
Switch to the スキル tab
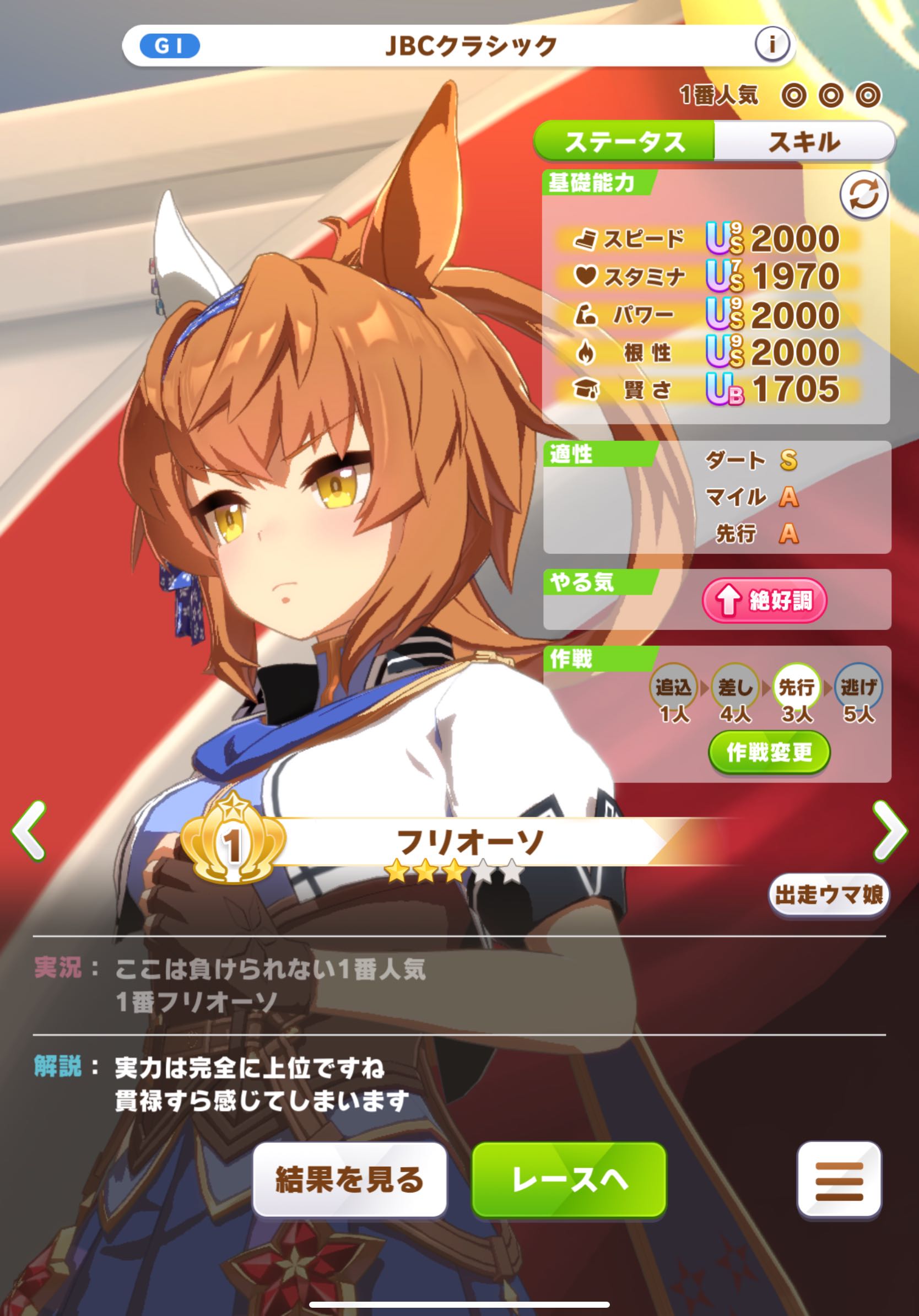point(803,142)
